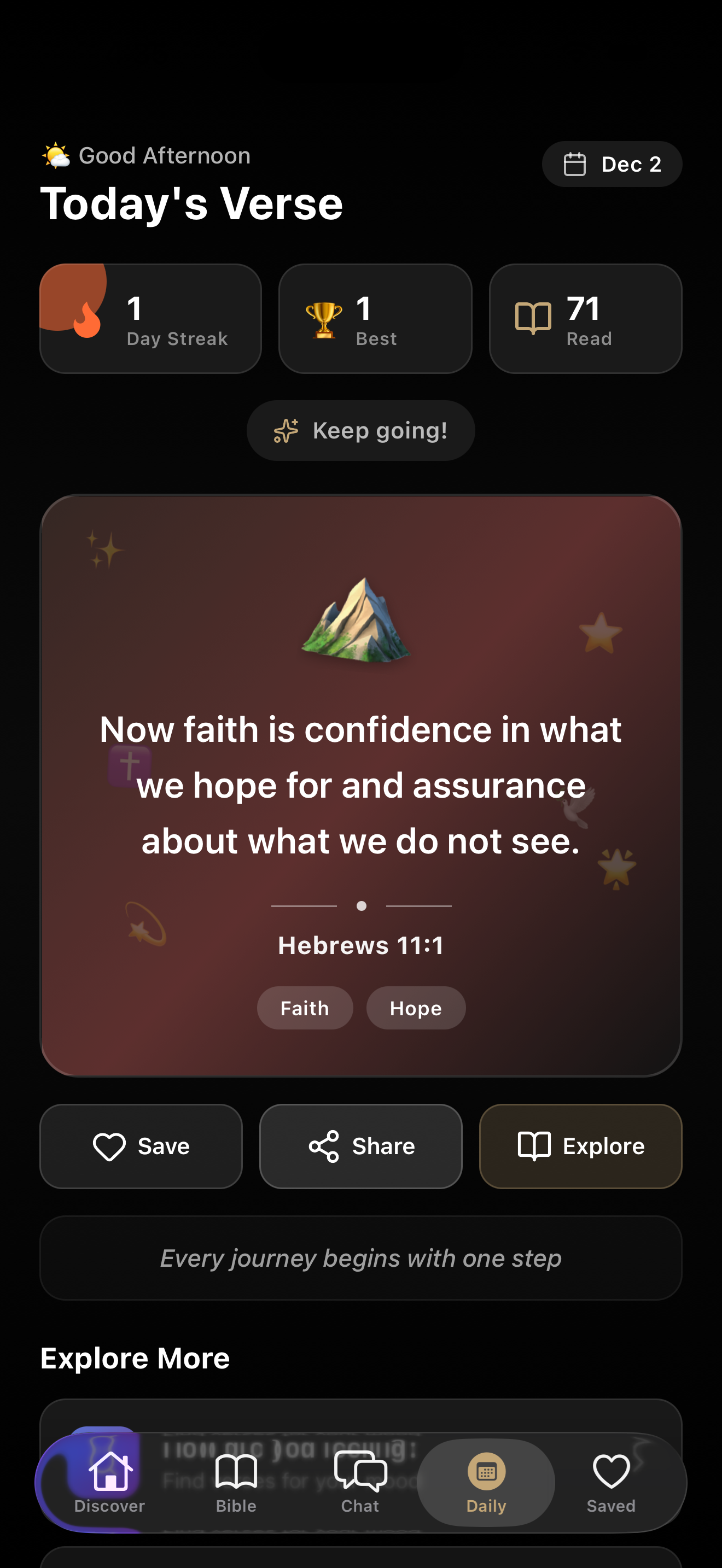Image resolution: width=722 pixels, height=1568 pixels.
Task: Click the Keep going pill
Action: (361, 430)
